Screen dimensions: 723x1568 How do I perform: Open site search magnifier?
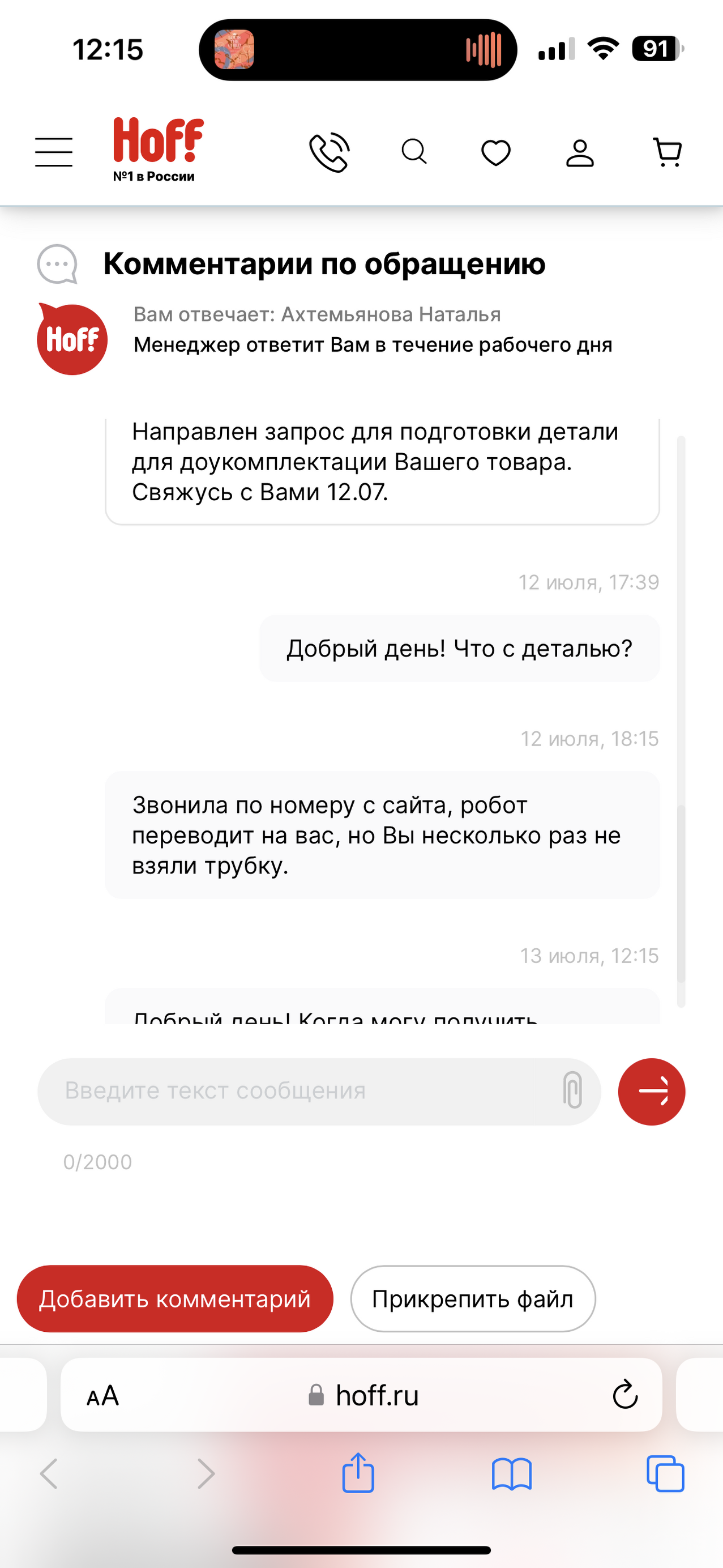414,152
